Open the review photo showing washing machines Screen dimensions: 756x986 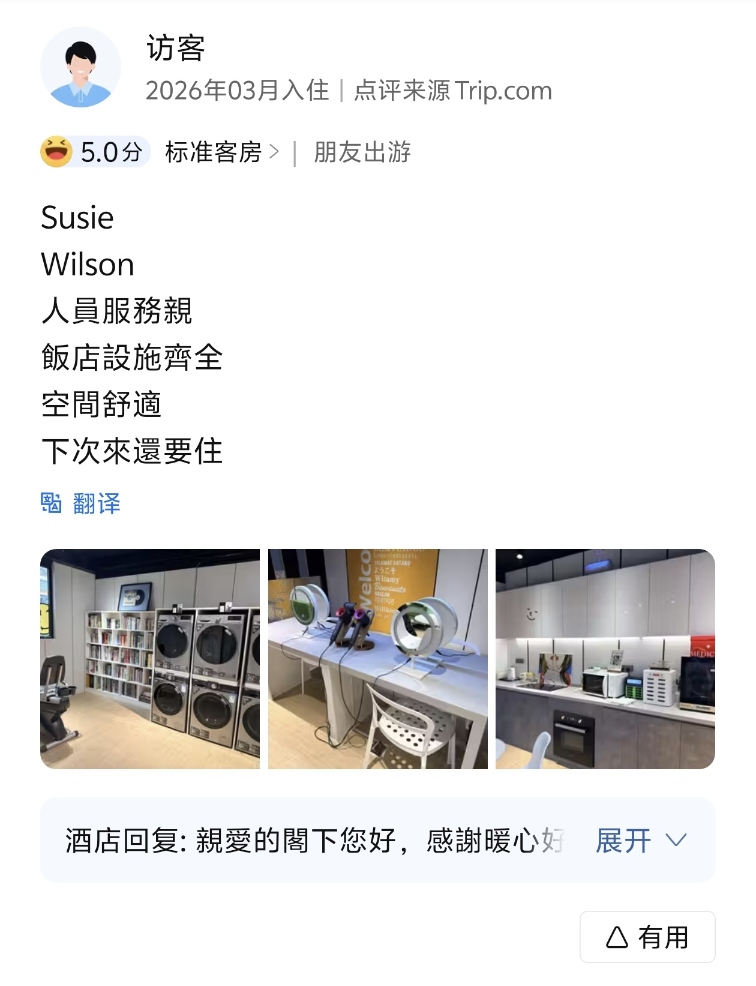150,659
